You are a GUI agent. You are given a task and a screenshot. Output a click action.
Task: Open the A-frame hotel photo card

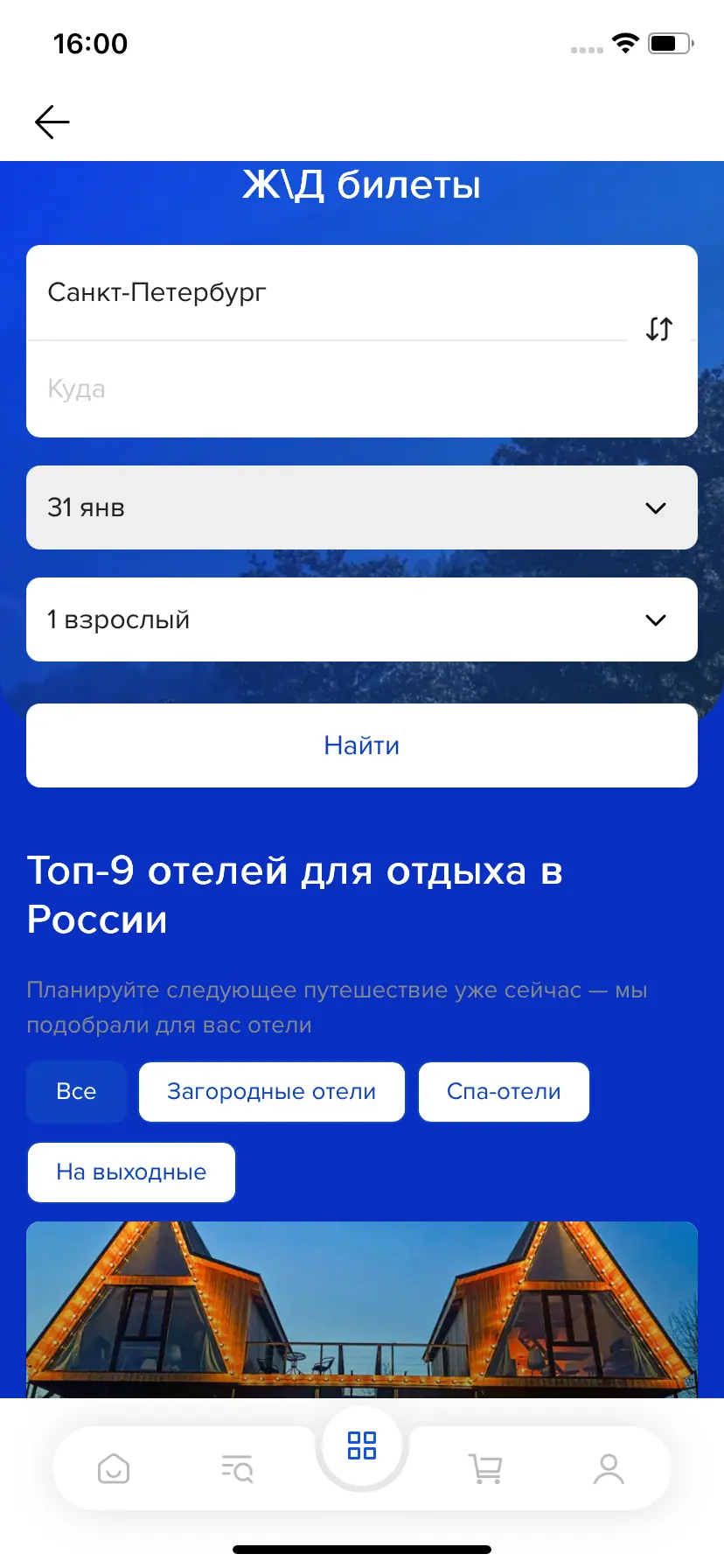tap(362, 1308)
